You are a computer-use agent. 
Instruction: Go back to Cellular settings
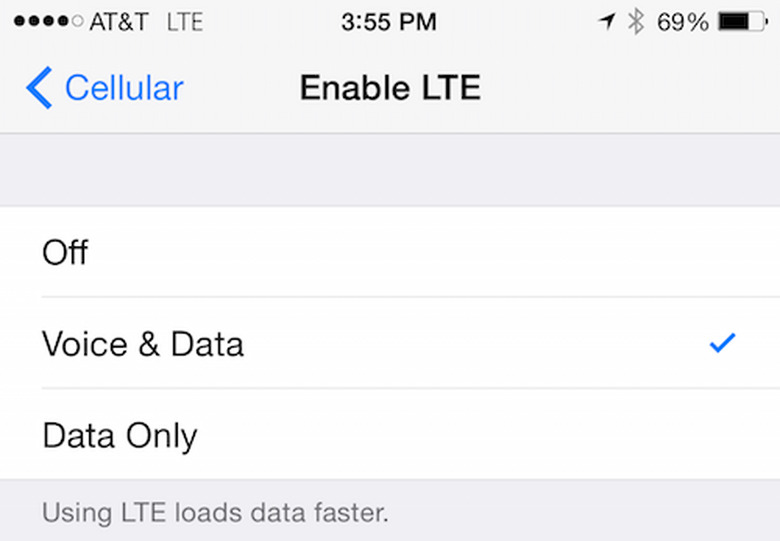point(104,88)
